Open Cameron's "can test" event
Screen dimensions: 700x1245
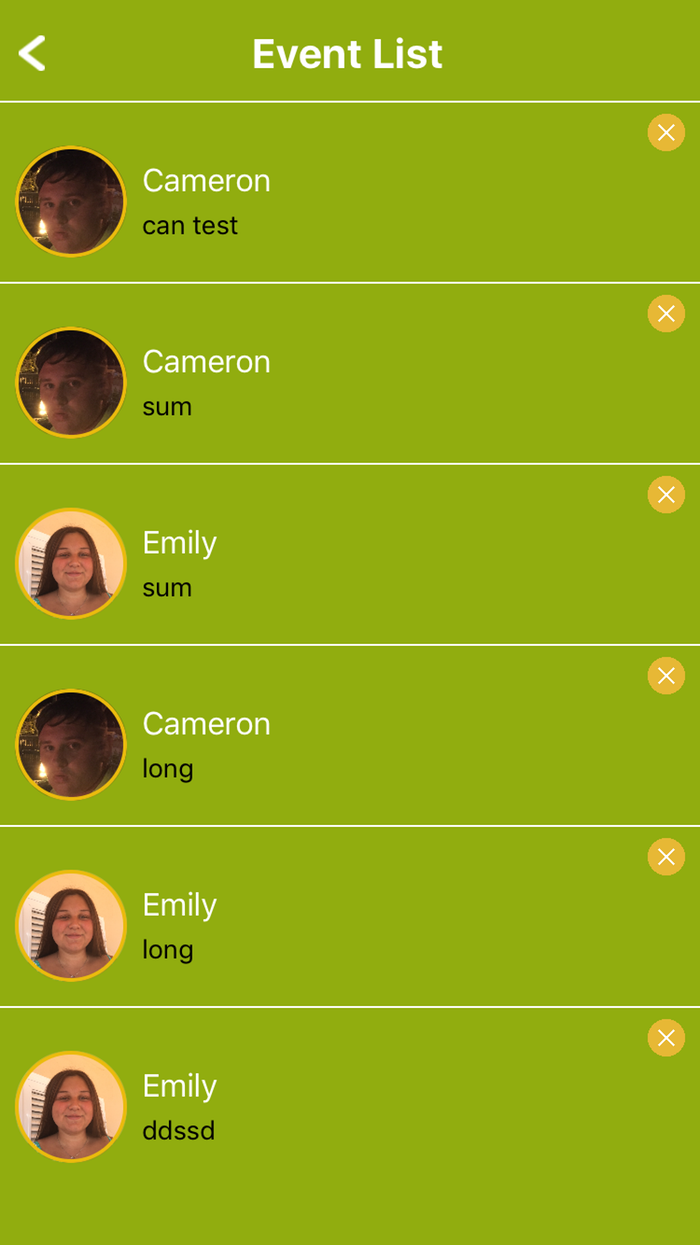[x=350, y=202]
